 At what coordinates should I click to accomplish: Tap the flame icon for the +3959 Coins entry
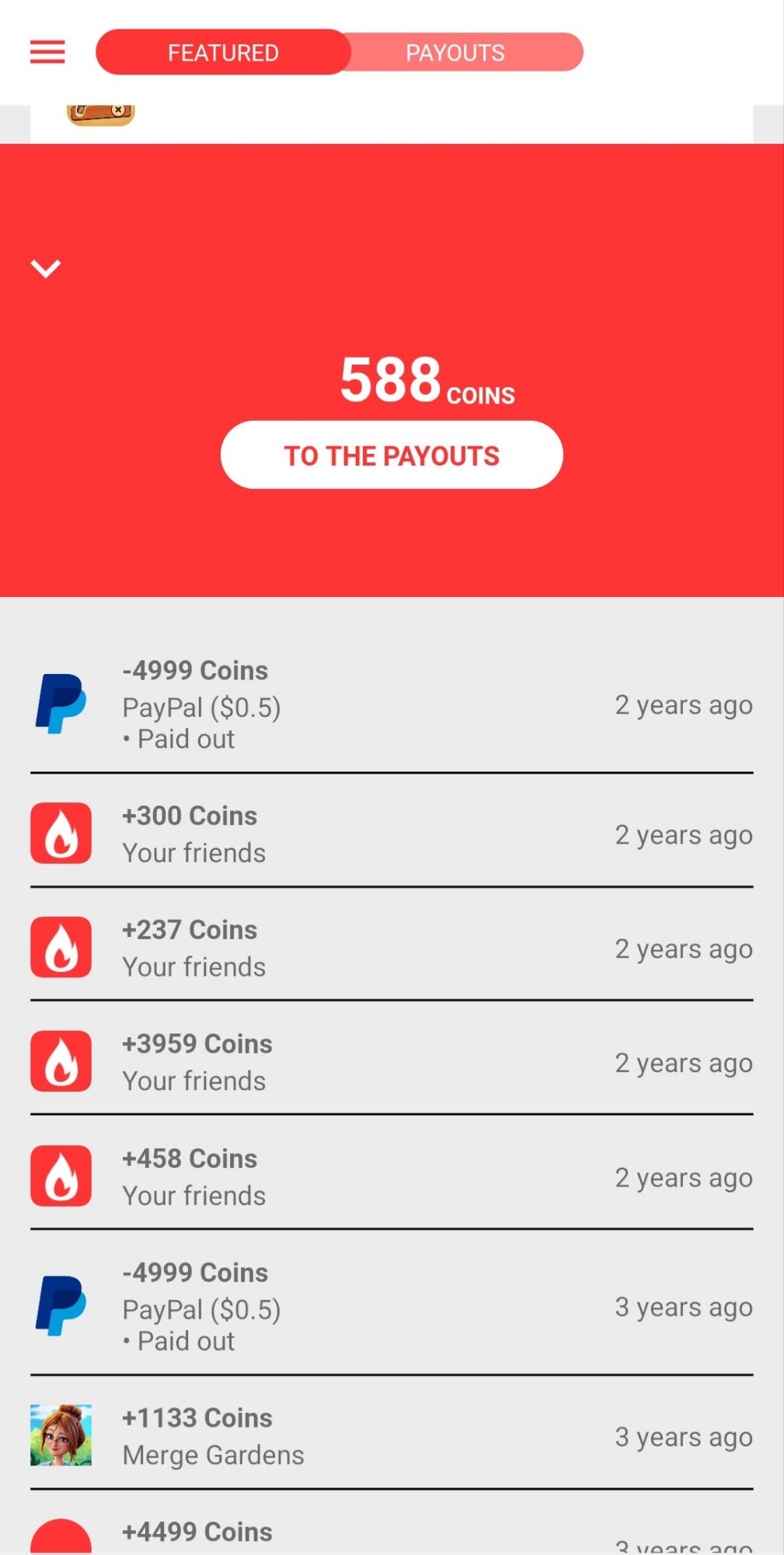(x=61, y=1061)
